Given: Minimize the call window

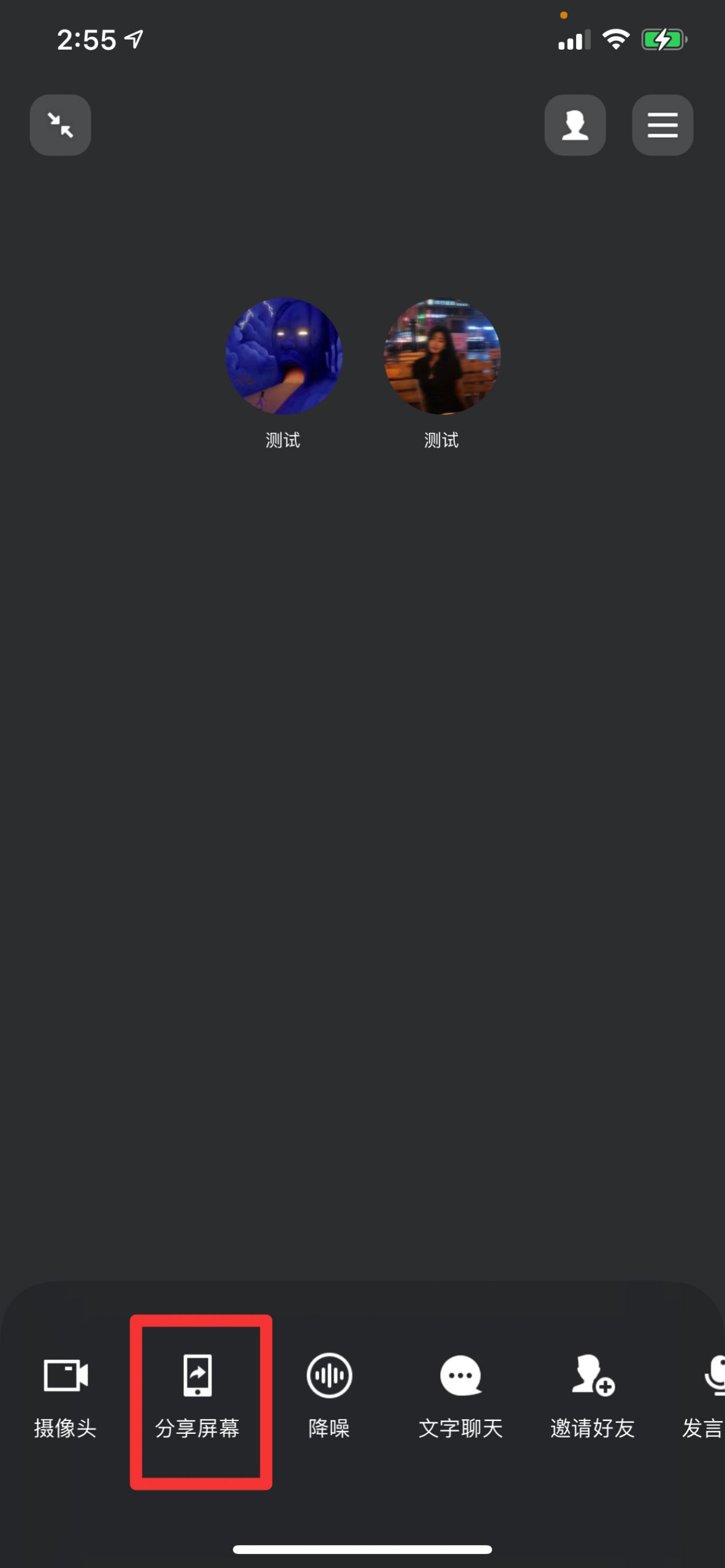Looking at the screenshot, I should 60,125.
